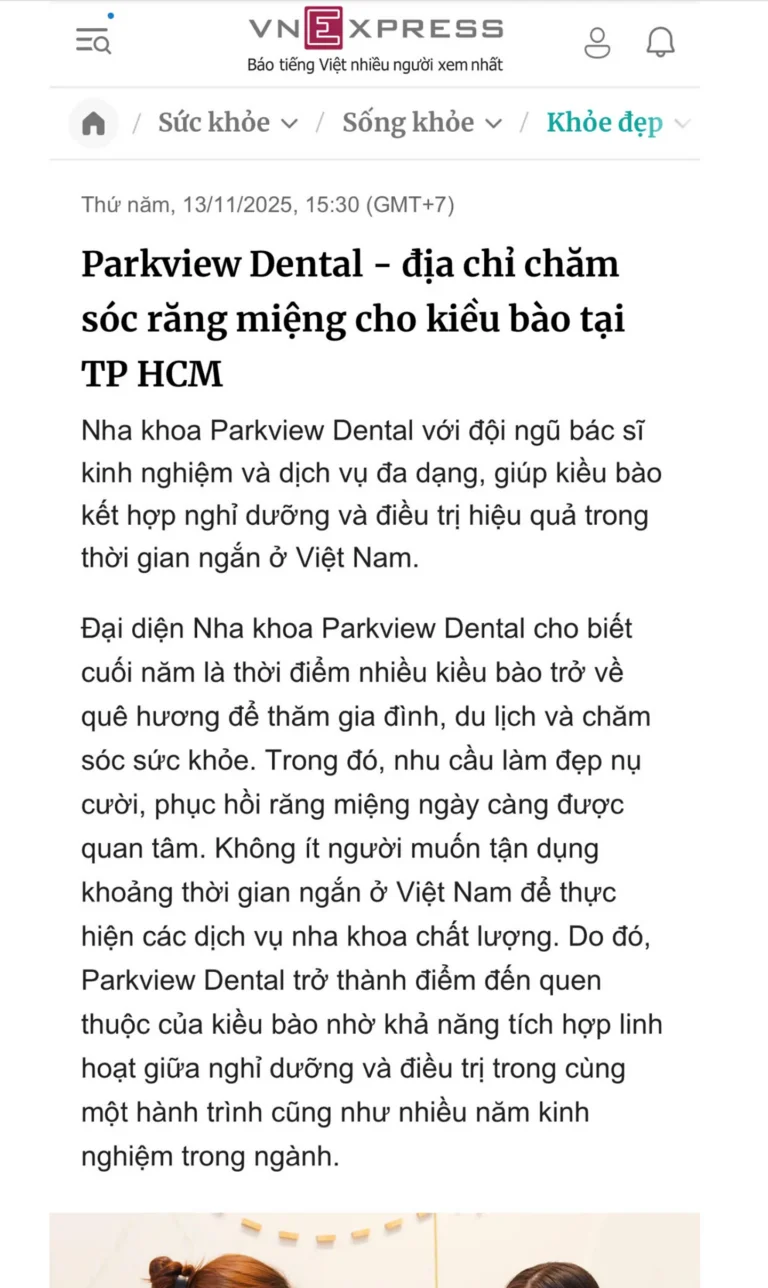768x1288 pixels.
Task: Open the user account icon
Action: [597, 42]
